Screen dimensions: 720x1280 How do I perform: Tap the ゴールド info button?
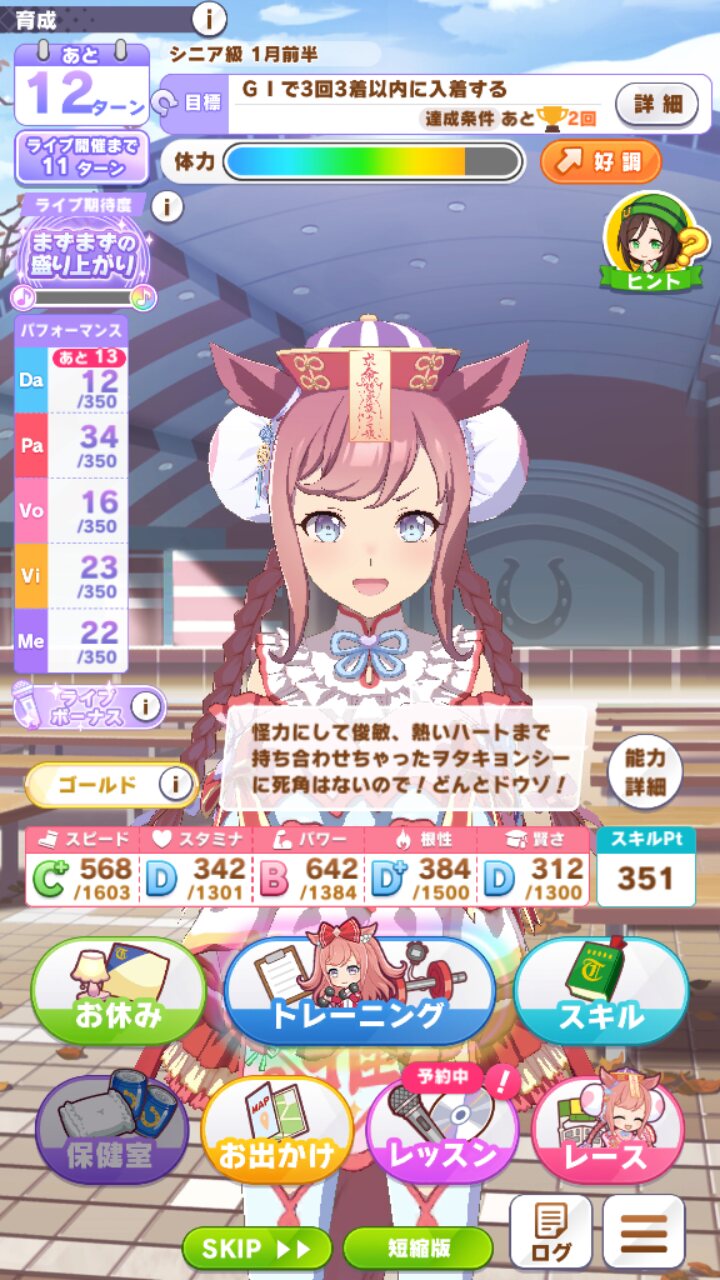click(x=176, y=784)
